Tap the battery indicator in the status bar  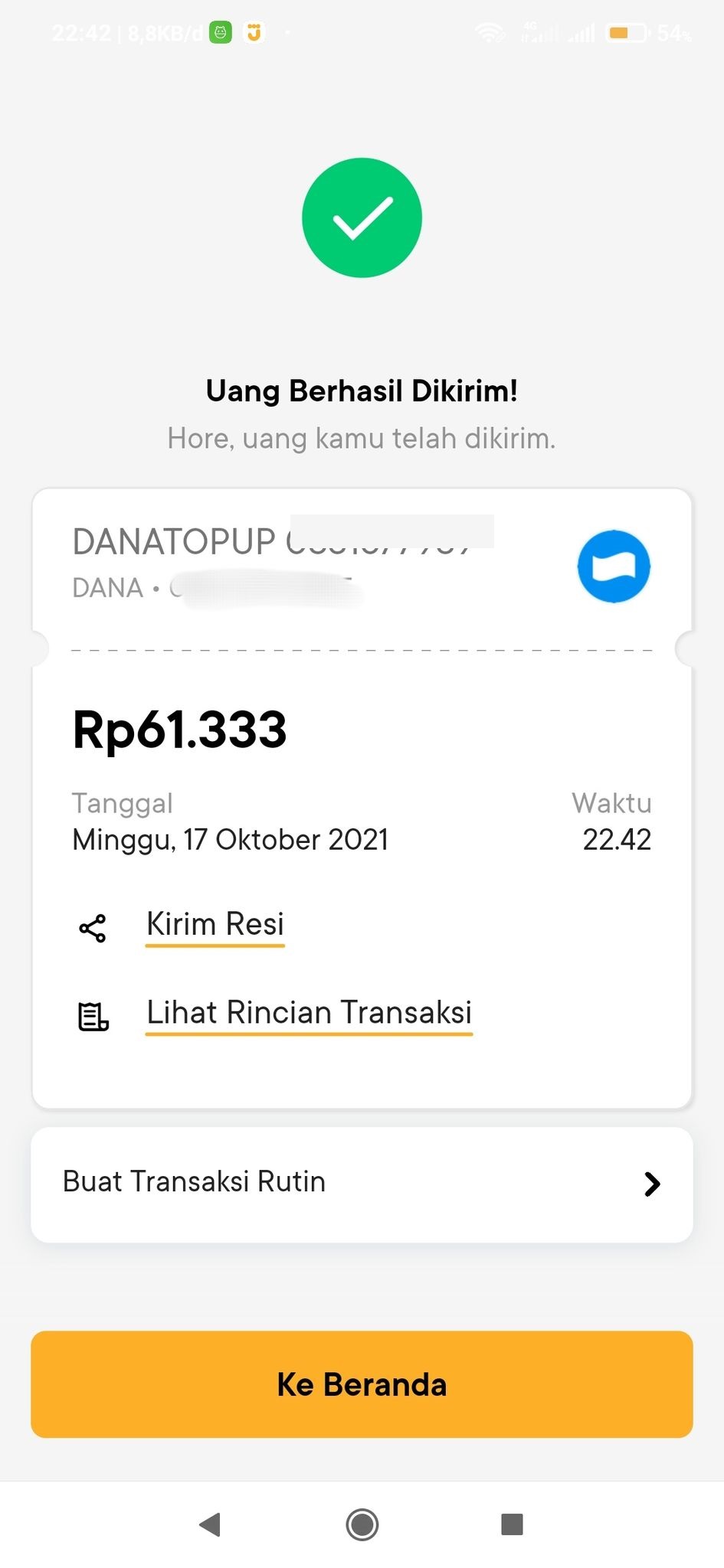tap(624, 32)
